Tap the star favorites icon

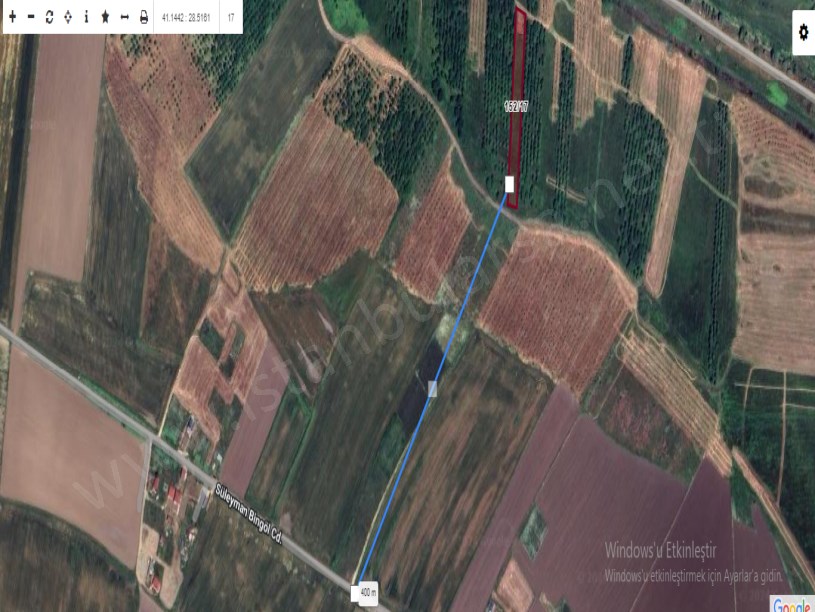105,17
